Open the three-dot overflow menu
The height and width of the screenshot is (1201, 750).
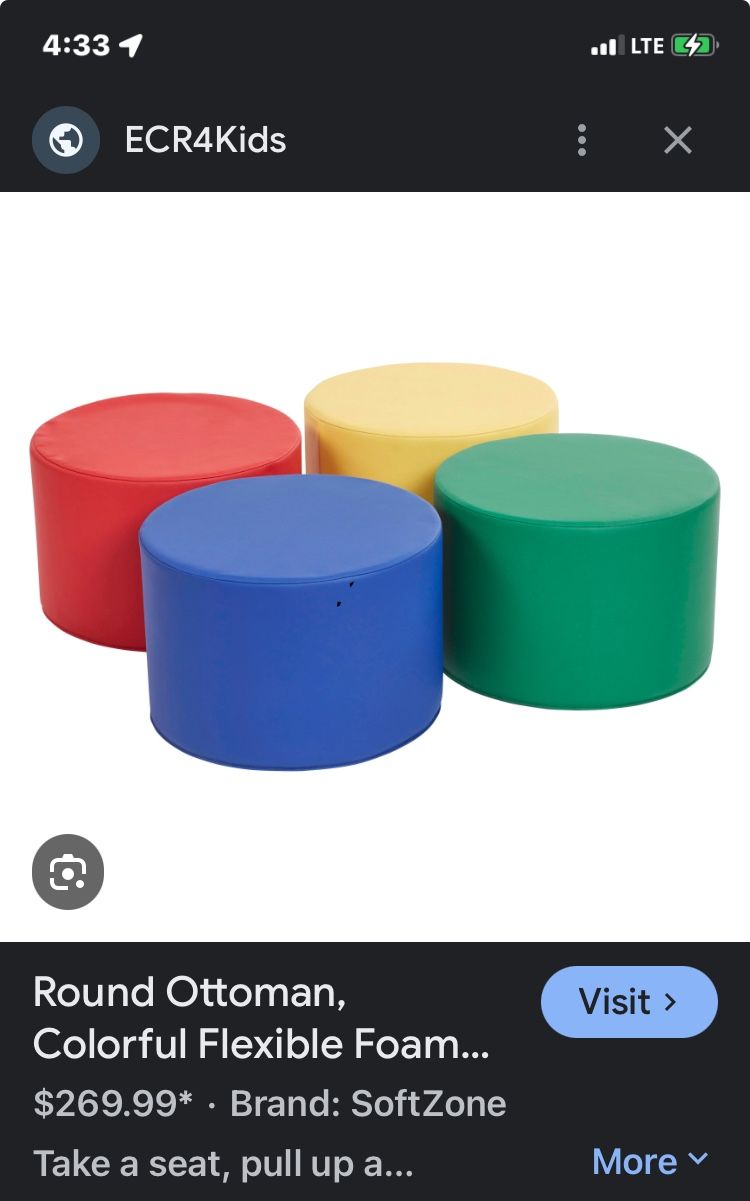(x=582, y=140)
